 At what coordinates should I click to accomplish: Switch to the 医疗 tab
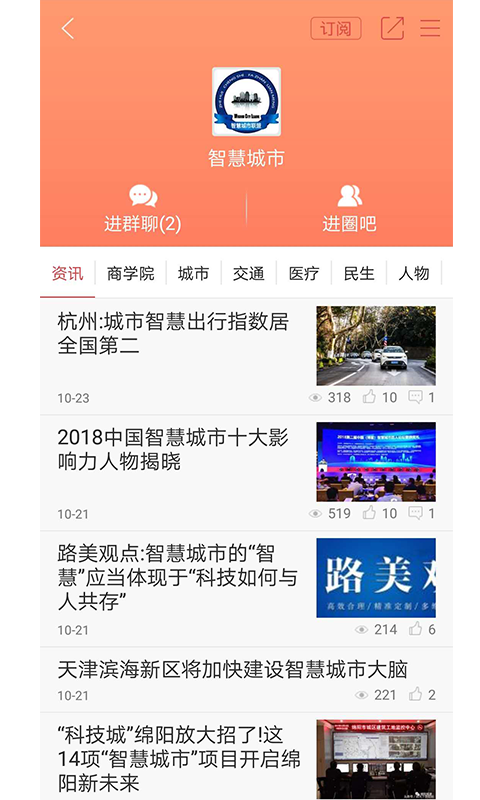(304, 273)
